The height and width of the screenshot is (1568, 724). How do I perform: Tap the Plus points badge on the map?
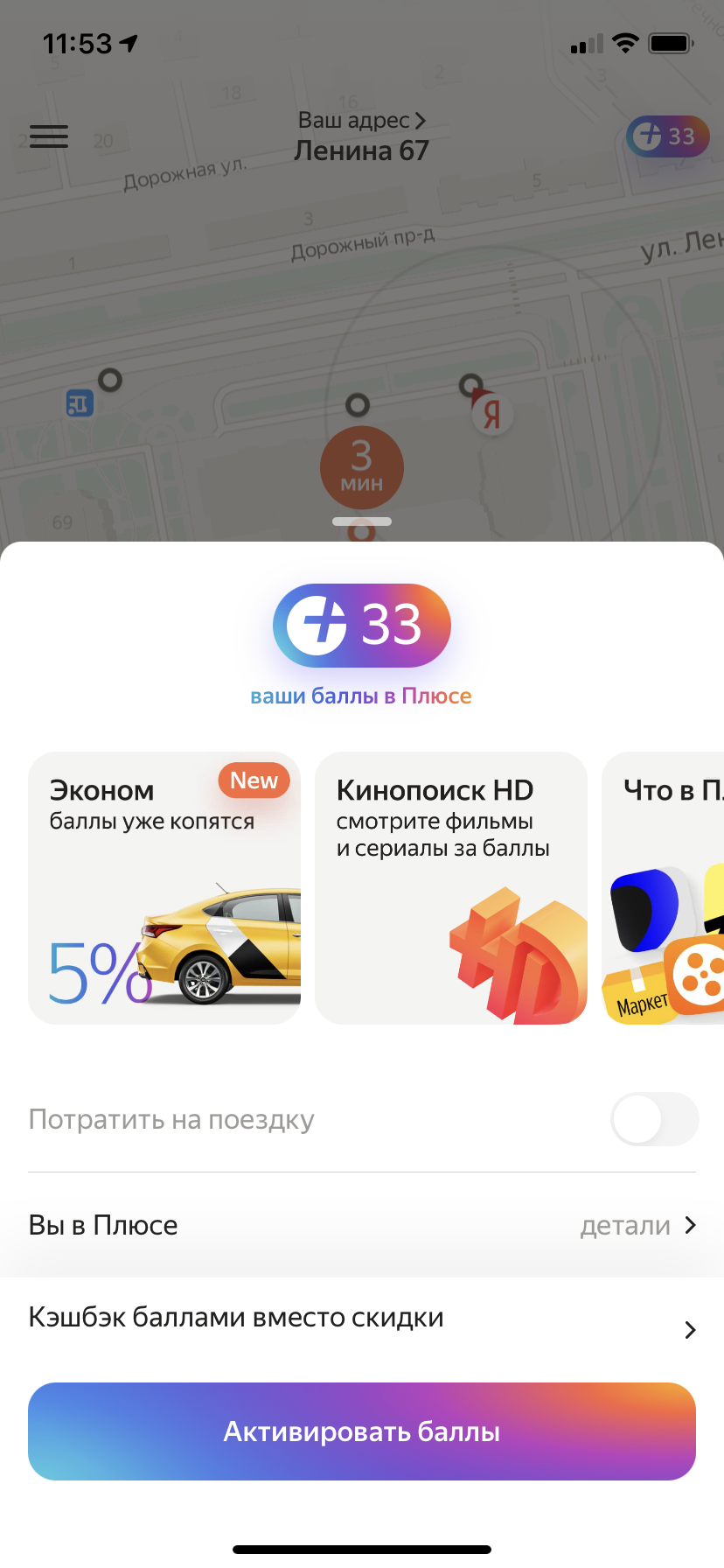[x=667, y=136]
